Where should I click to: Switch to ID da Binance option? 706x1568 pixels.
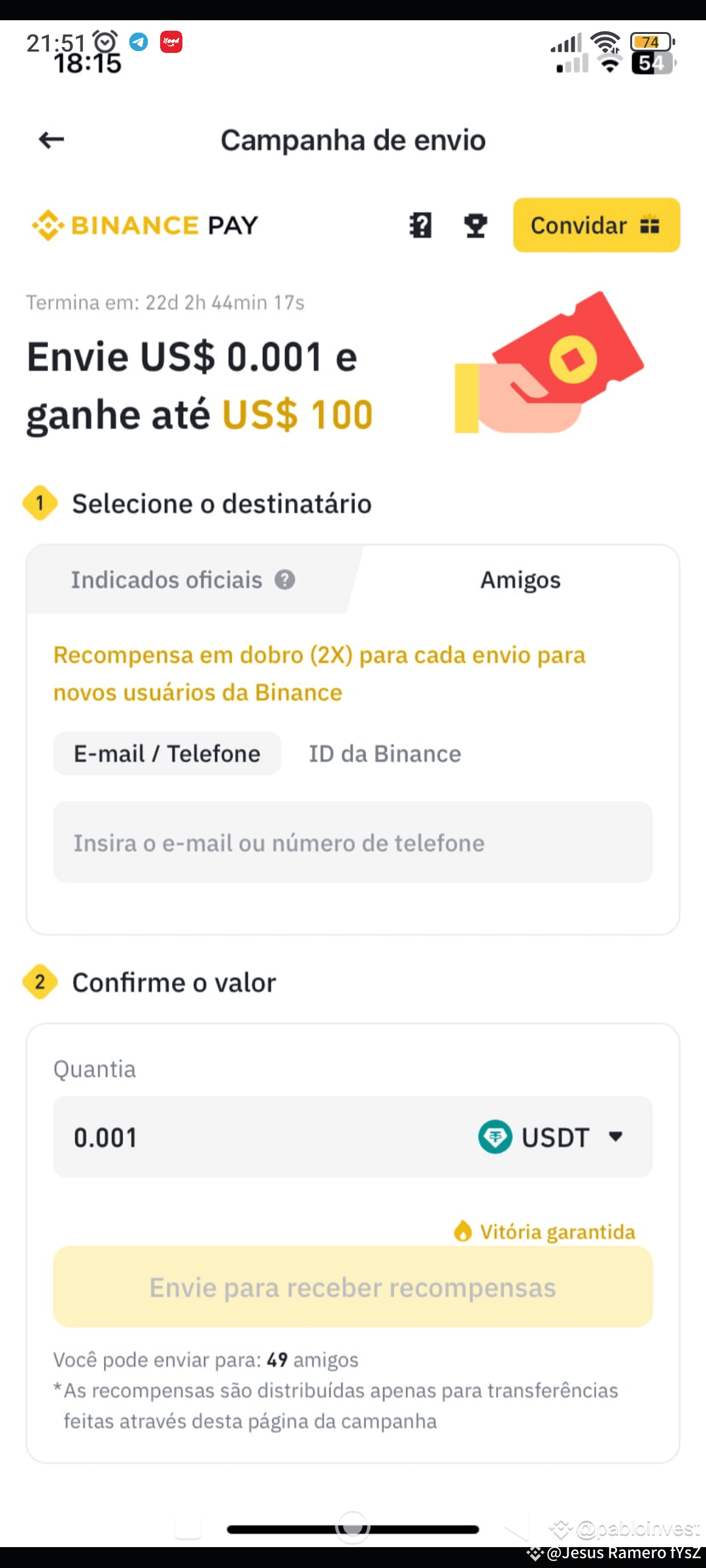point(385,754)
